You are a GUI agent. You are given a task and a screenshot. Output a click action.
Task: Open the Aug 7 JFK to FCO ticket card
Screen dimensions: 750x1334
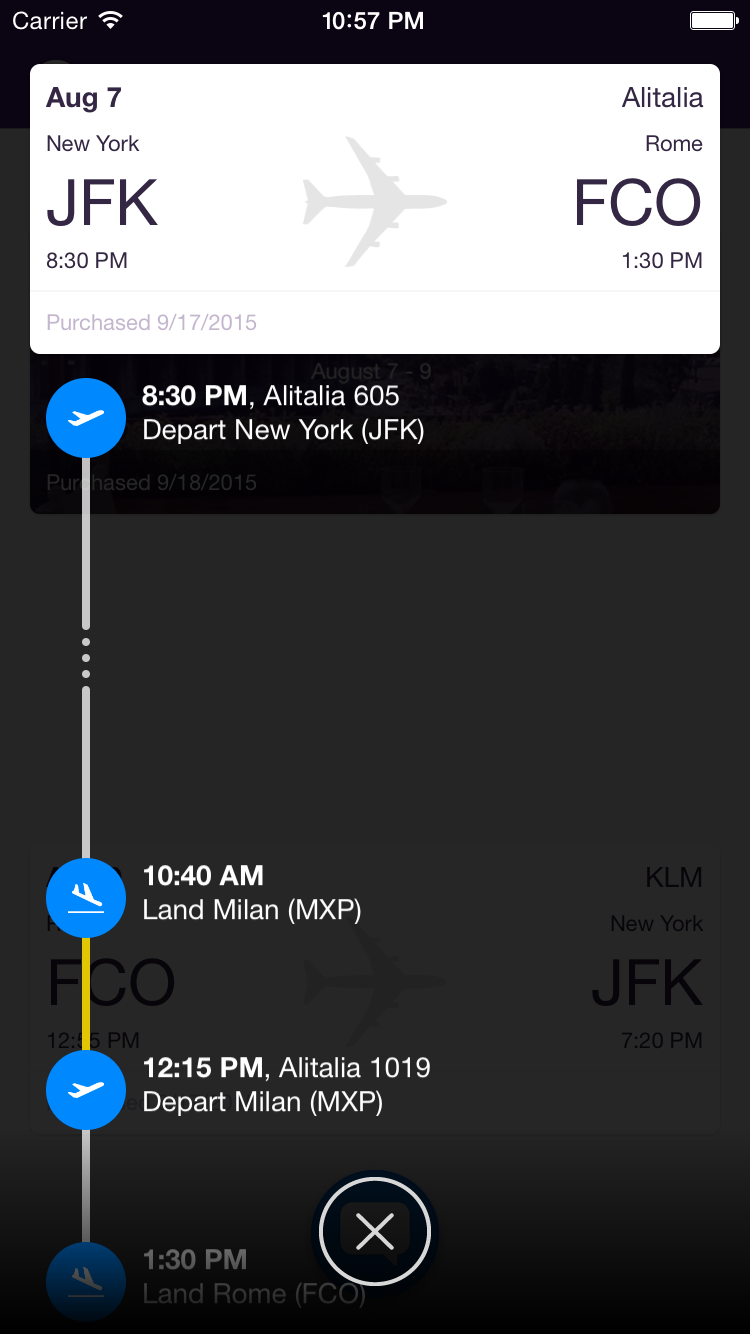(375, 209)
